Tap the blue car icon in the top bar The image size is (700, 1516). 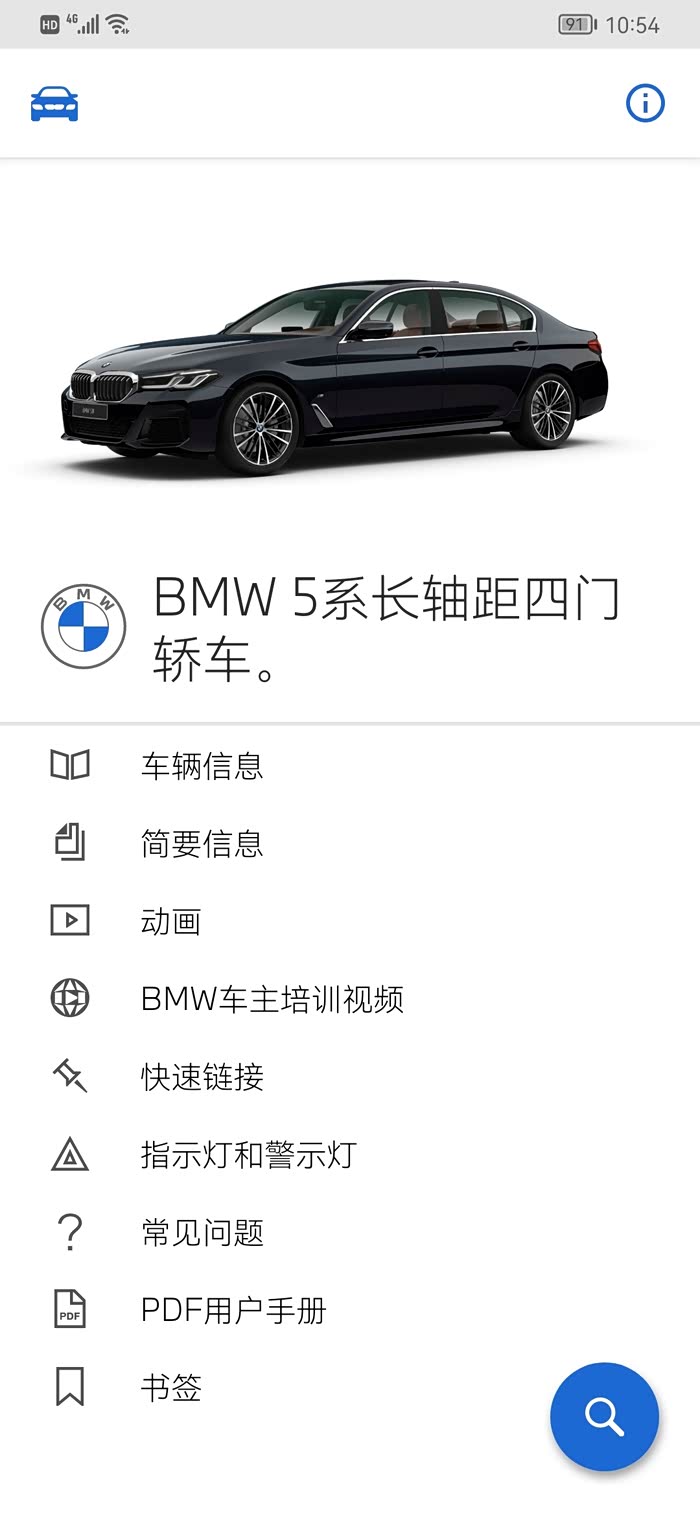(x=54, y=103)
